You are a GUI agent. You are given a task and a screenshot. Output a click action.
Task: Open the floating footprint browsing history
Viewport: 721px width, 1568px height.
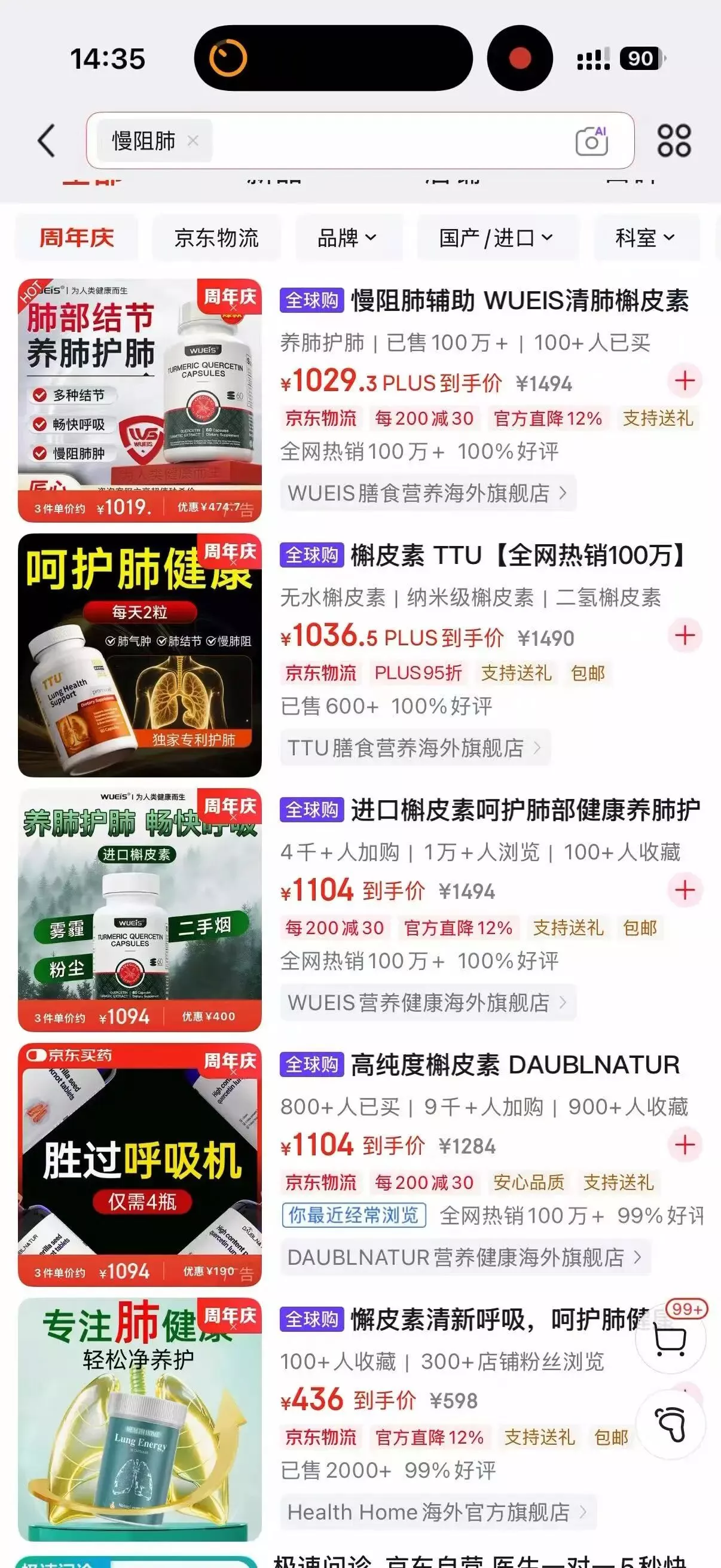tap(671, 1424)
